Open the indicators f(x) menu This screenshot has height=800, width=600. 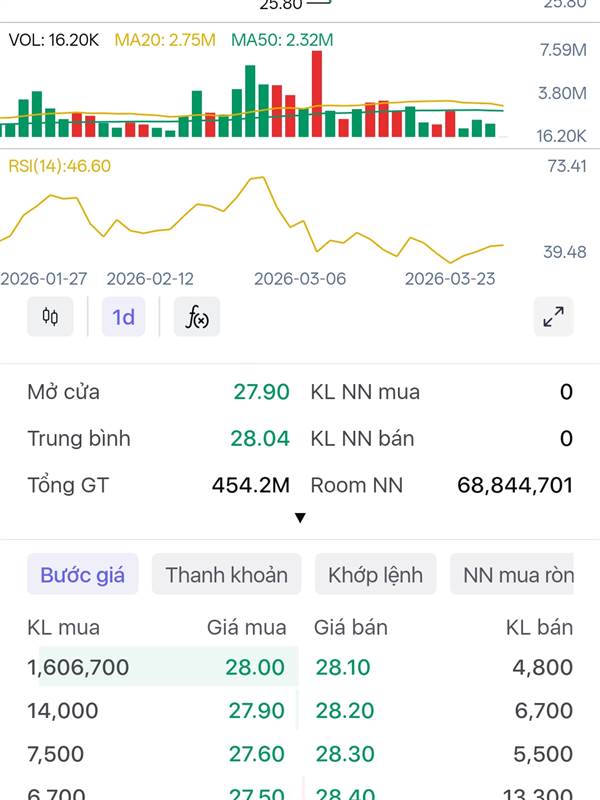[197, 317]
